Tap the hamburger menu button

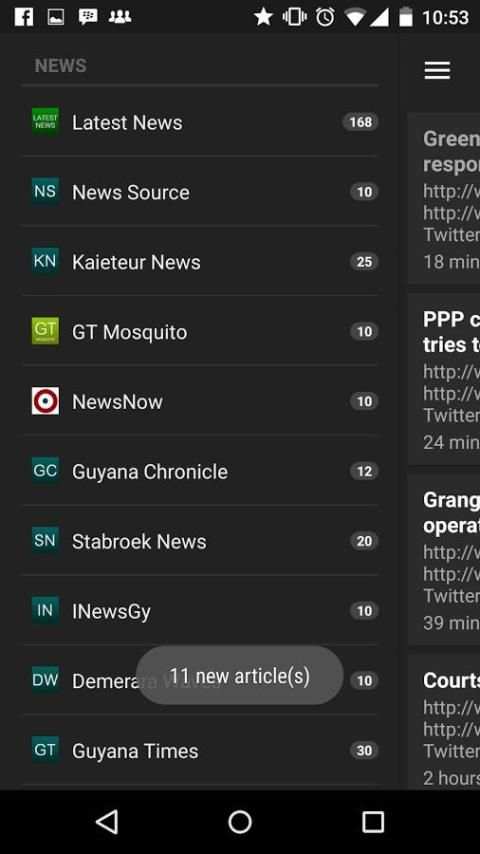(437, 70)
